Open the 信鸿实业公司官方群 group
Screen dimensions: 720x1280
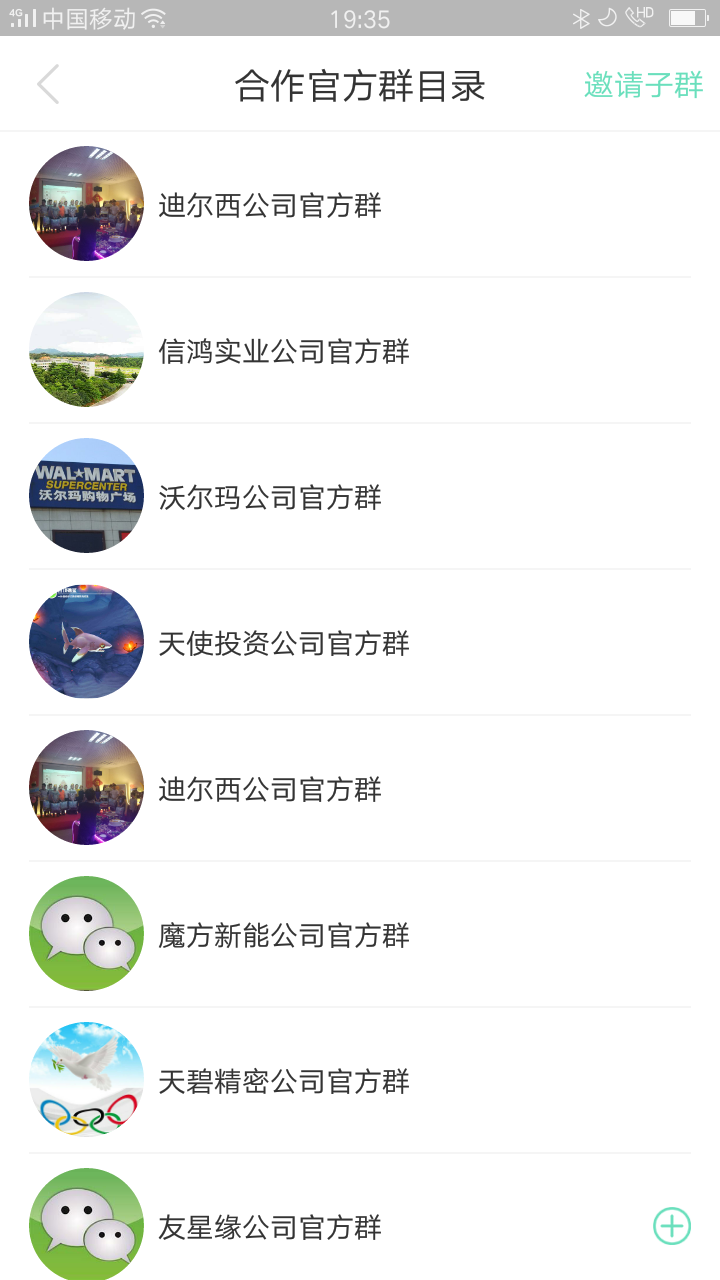pos(284,351)
